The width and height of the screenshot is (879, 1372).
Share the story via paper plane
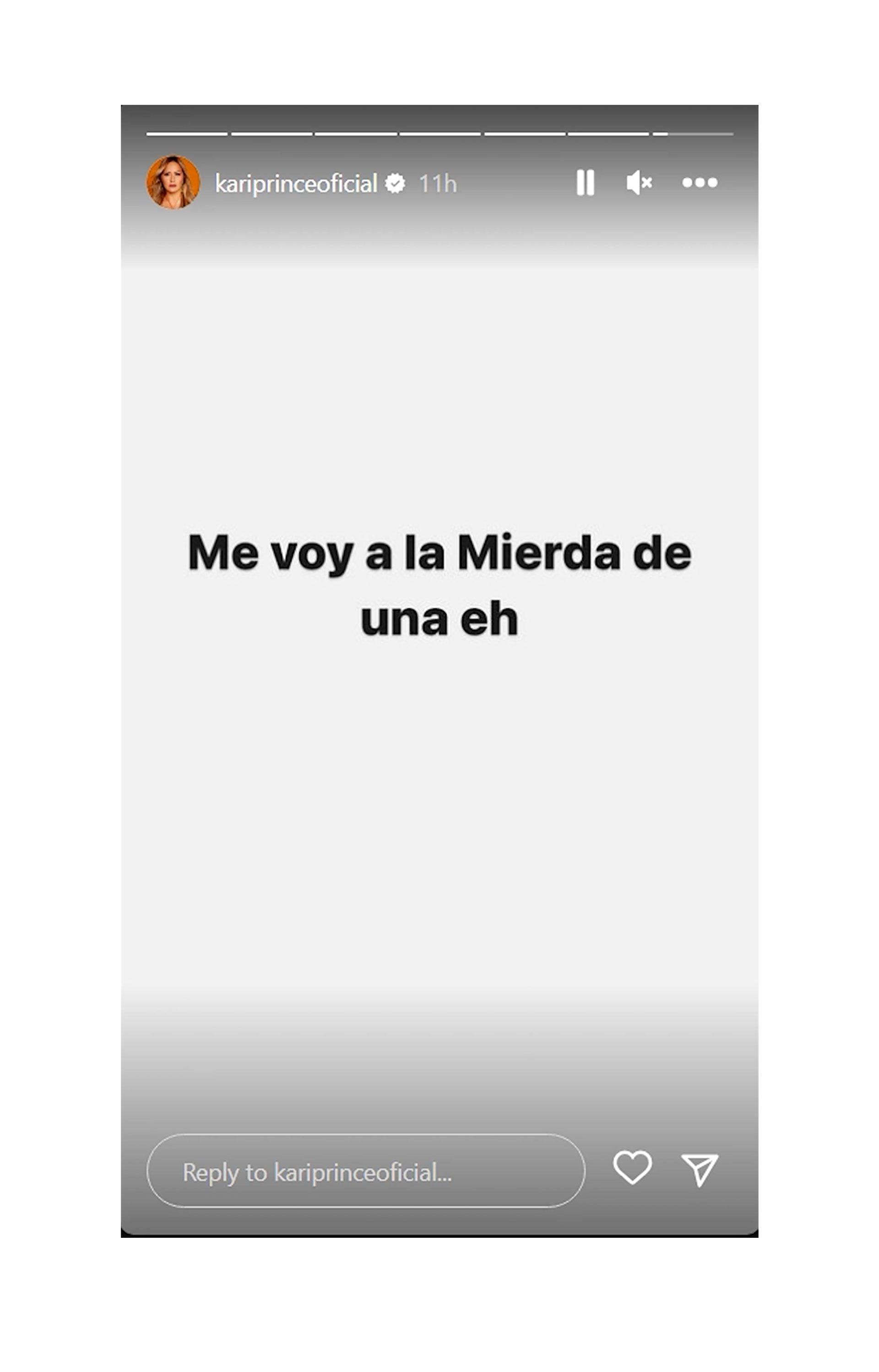point(699,1169)
